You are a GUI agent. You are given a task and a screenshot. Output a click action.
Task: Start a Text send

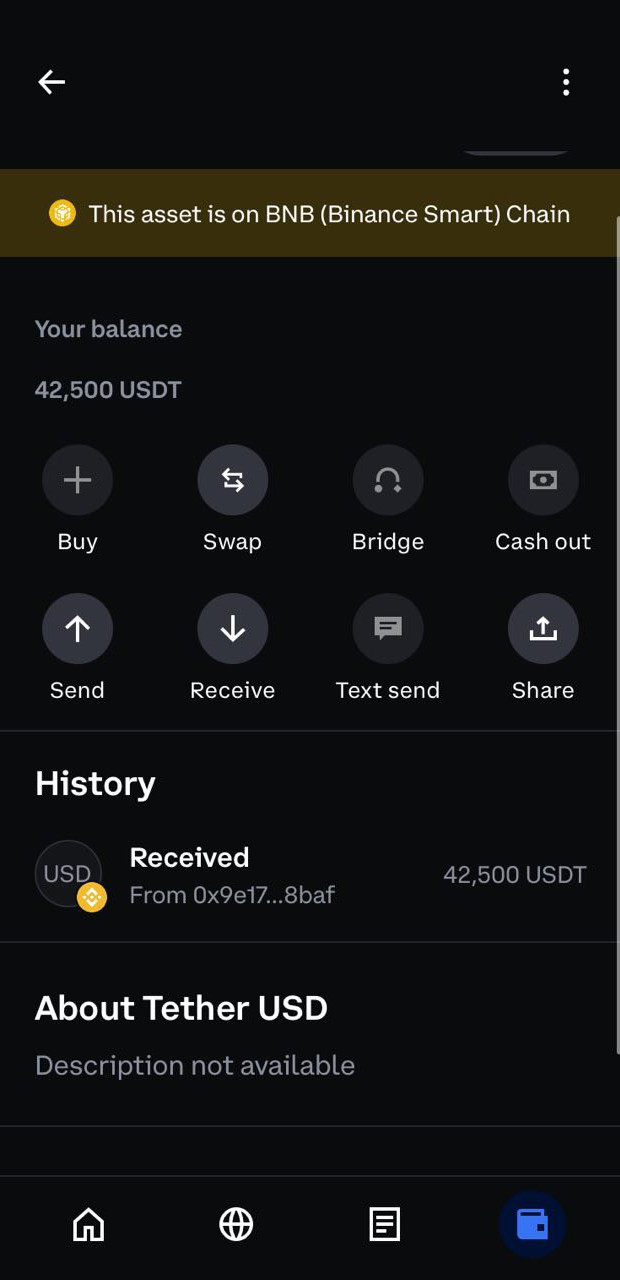[388, 629]
